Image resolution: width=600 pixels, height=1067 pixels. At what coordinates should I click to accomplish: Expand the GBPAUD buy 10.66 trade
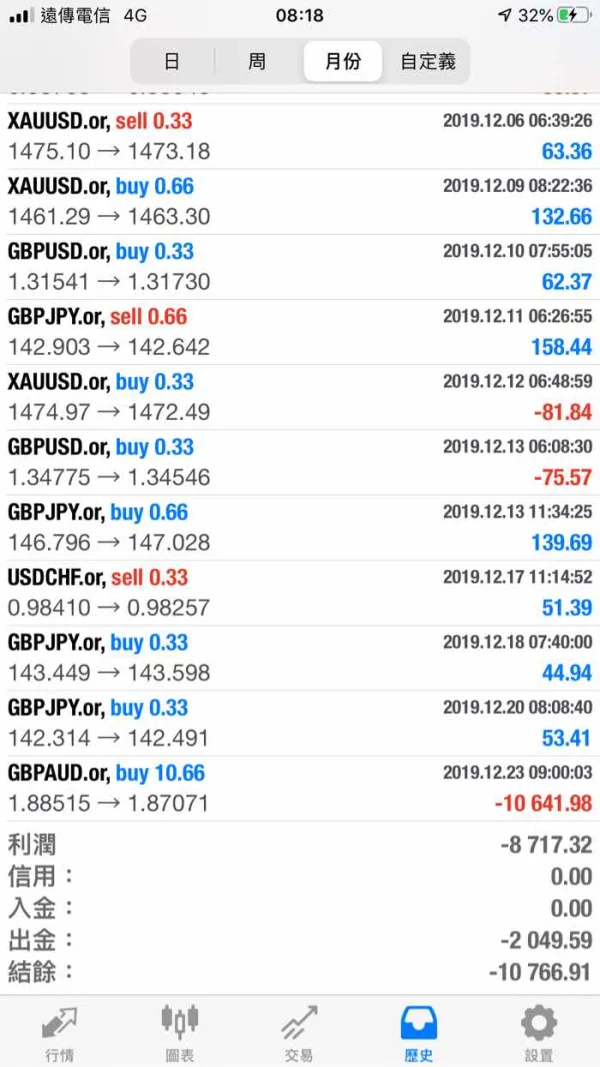(x=300, y=788)
